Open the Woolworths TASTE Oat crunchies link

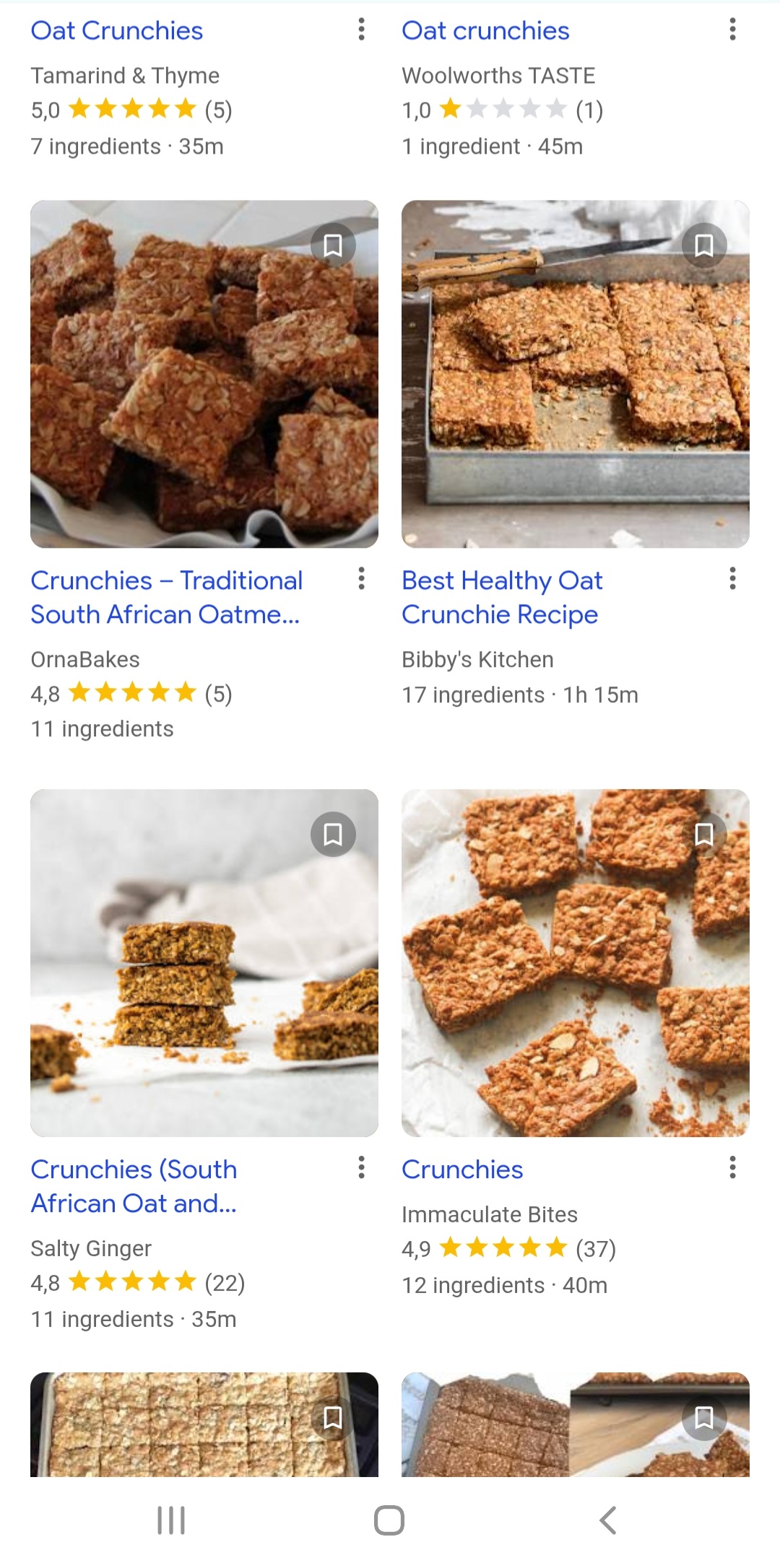pos(485,31)
